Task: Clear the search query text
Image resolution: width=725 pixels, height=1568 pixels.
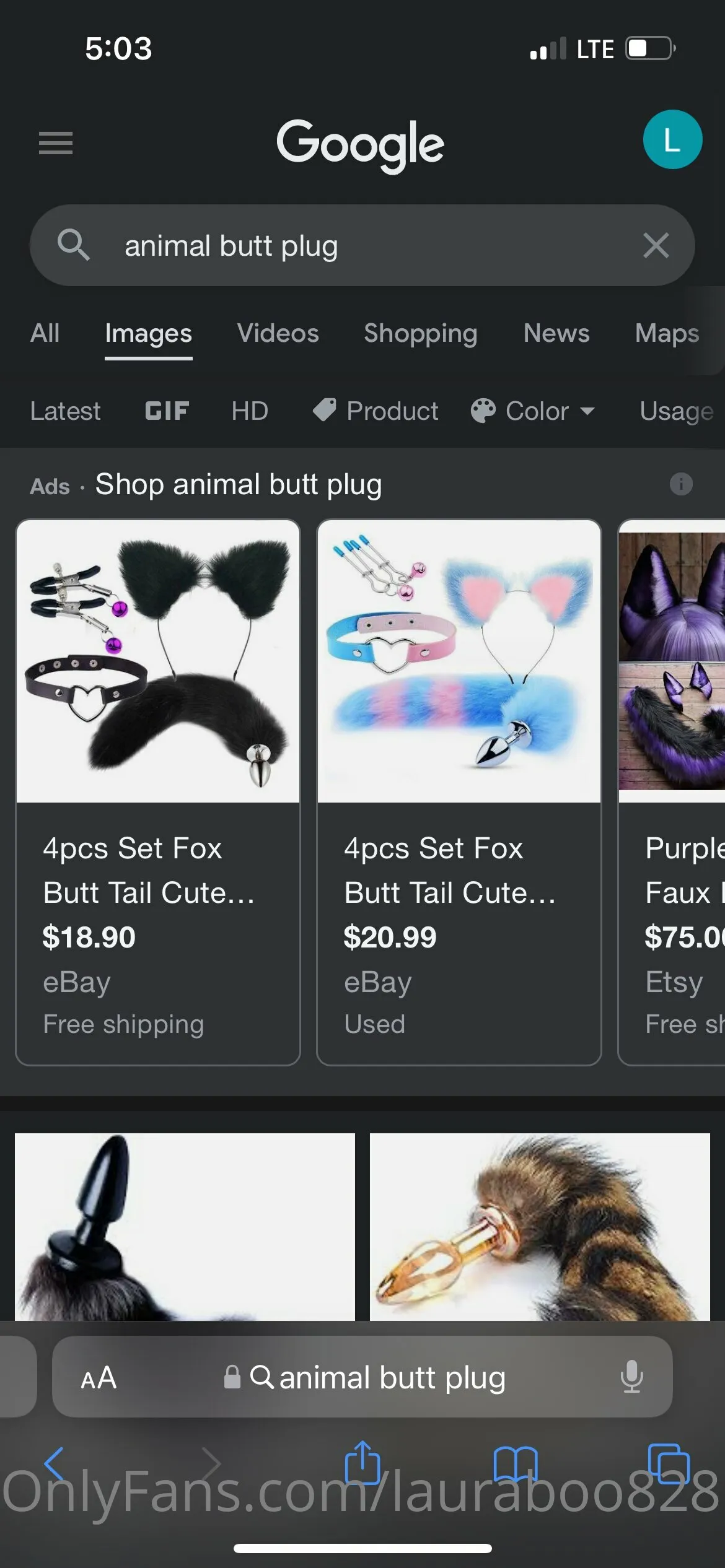Action: [x=656, y=245]
